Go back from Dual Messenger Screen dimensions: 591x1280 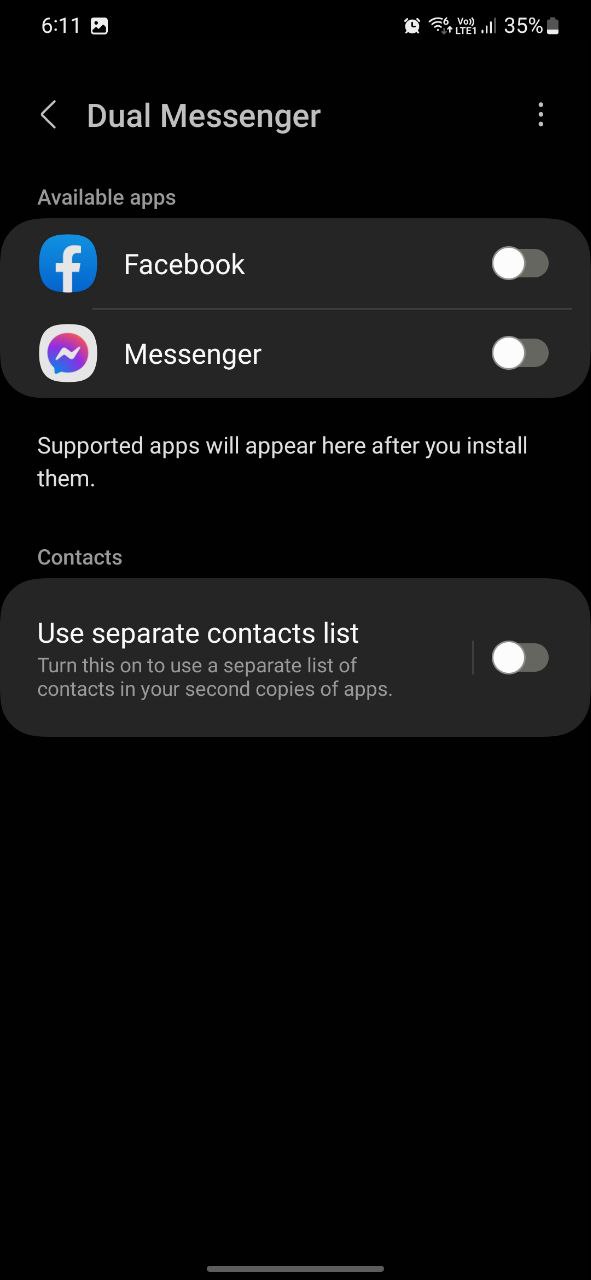coord(48,115)
